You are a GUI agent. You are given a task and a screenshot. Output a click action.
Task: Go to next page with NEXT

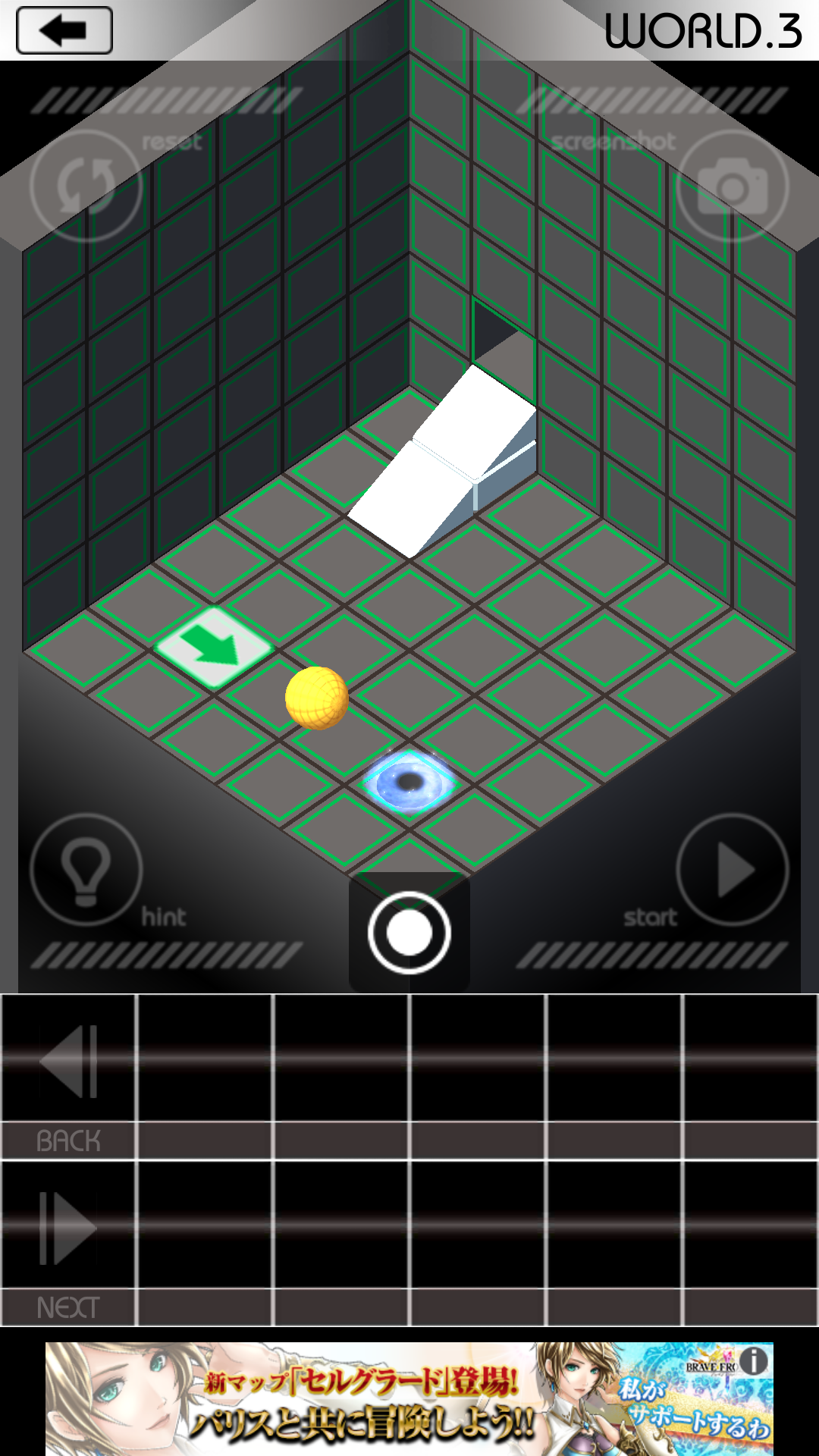(68, 1244)
